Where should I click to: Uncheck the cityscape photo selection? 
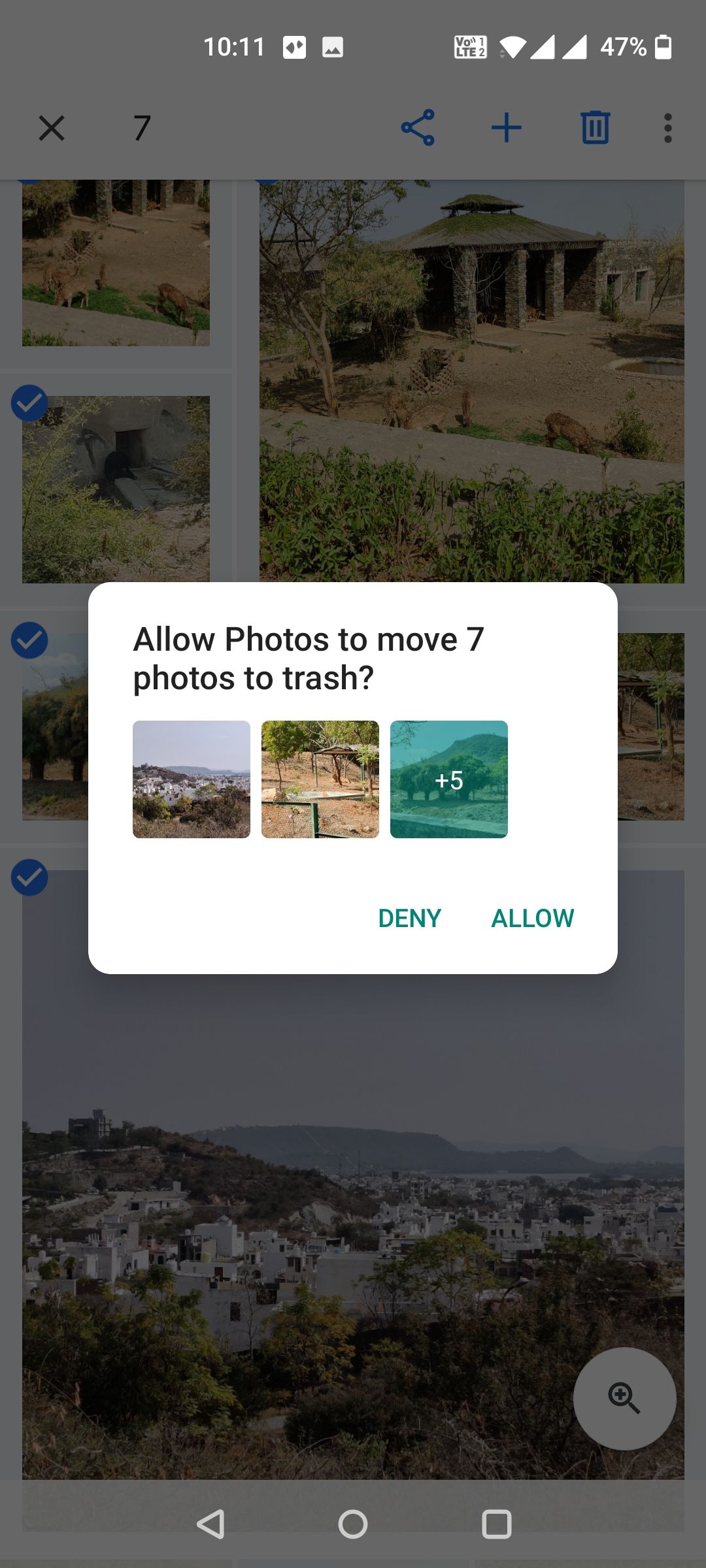click(x=30, y=877)
